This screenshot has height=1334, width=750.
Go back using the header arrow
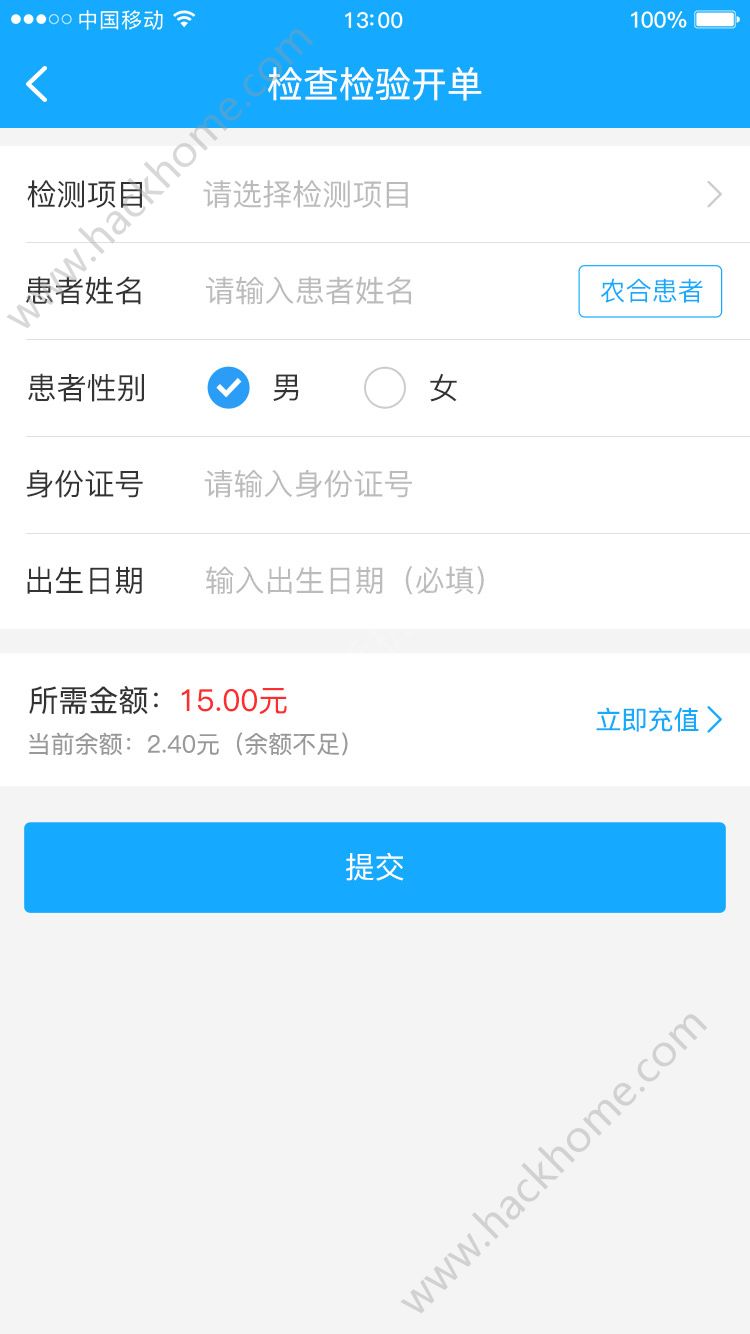pyautogui.click(x=37, y=84)
